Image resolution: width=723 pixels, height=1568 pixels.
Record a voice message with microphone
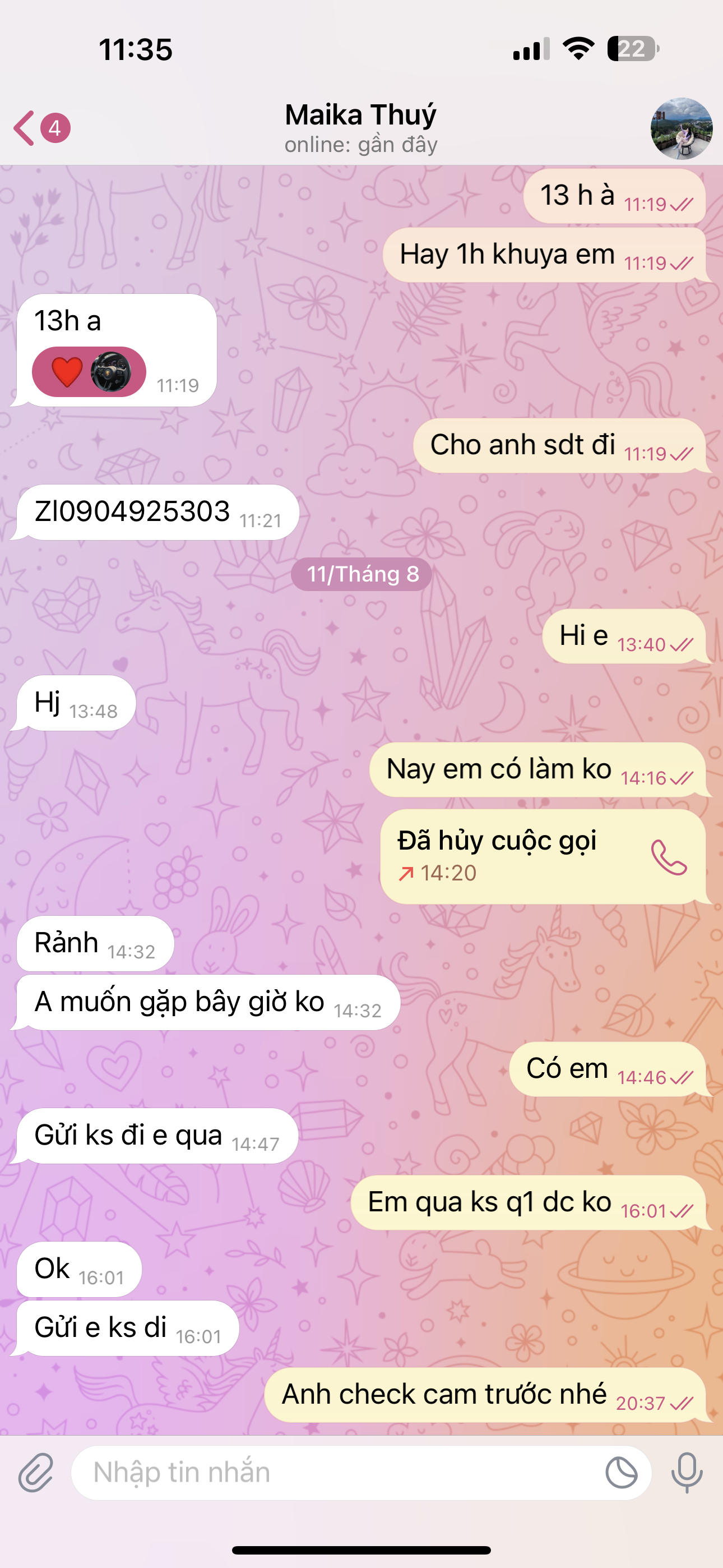click(687, 1473)
